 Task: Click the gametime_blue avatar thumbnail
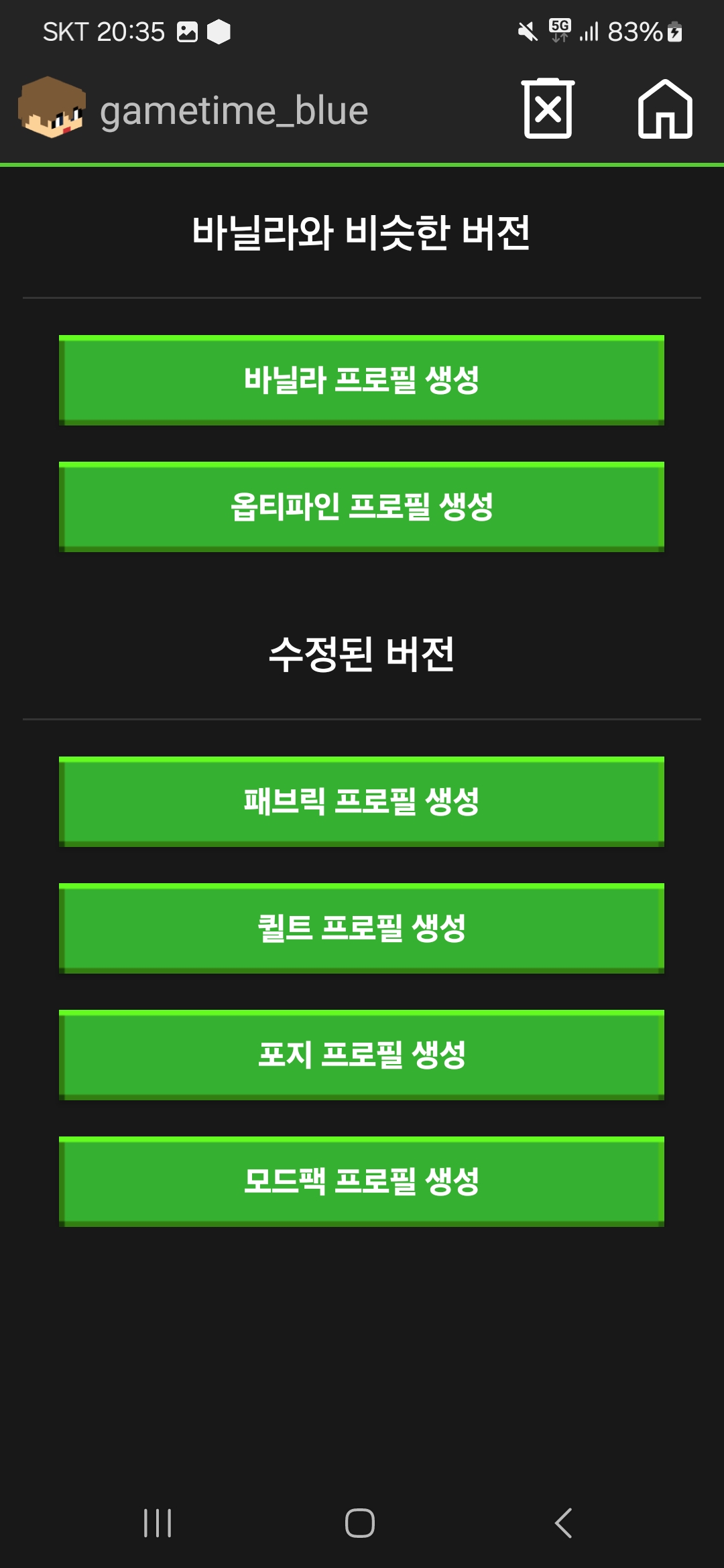point(50,109)
